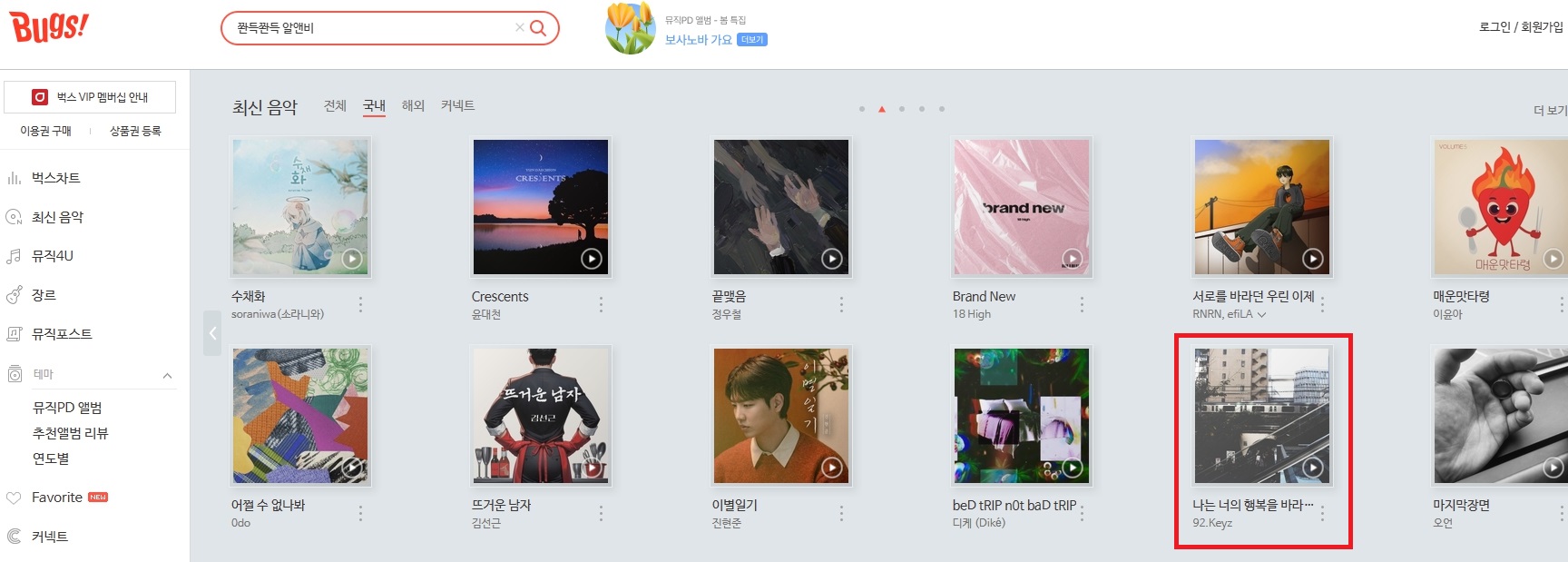Select the 커넥트 tab in 최신 음악
Viewport: 1568px width, 562px height.
(457, 105)
